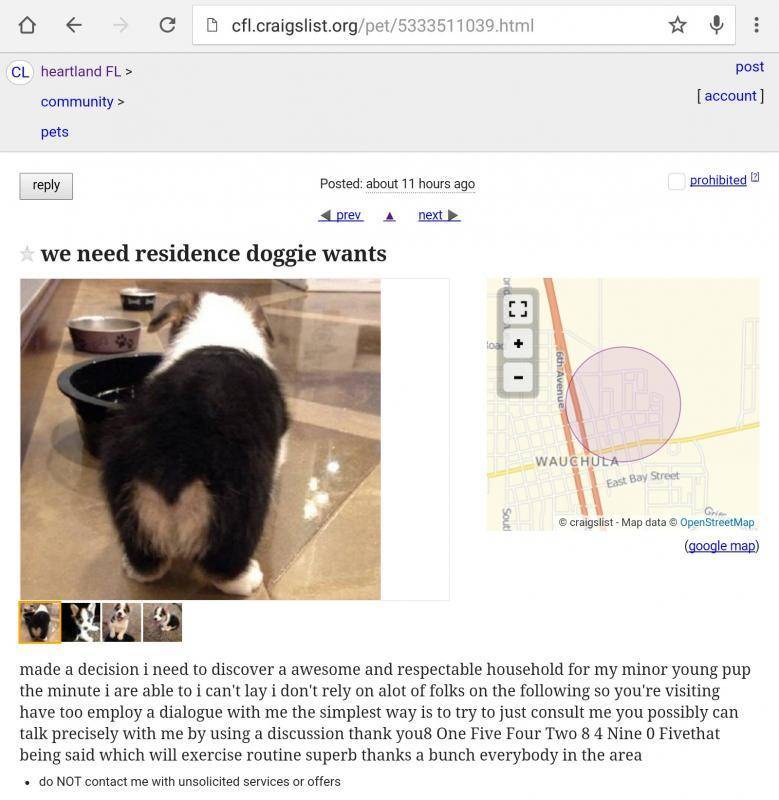Navigate back to the previous page
This screenshot has width=779, height=800.
[74, 25]
